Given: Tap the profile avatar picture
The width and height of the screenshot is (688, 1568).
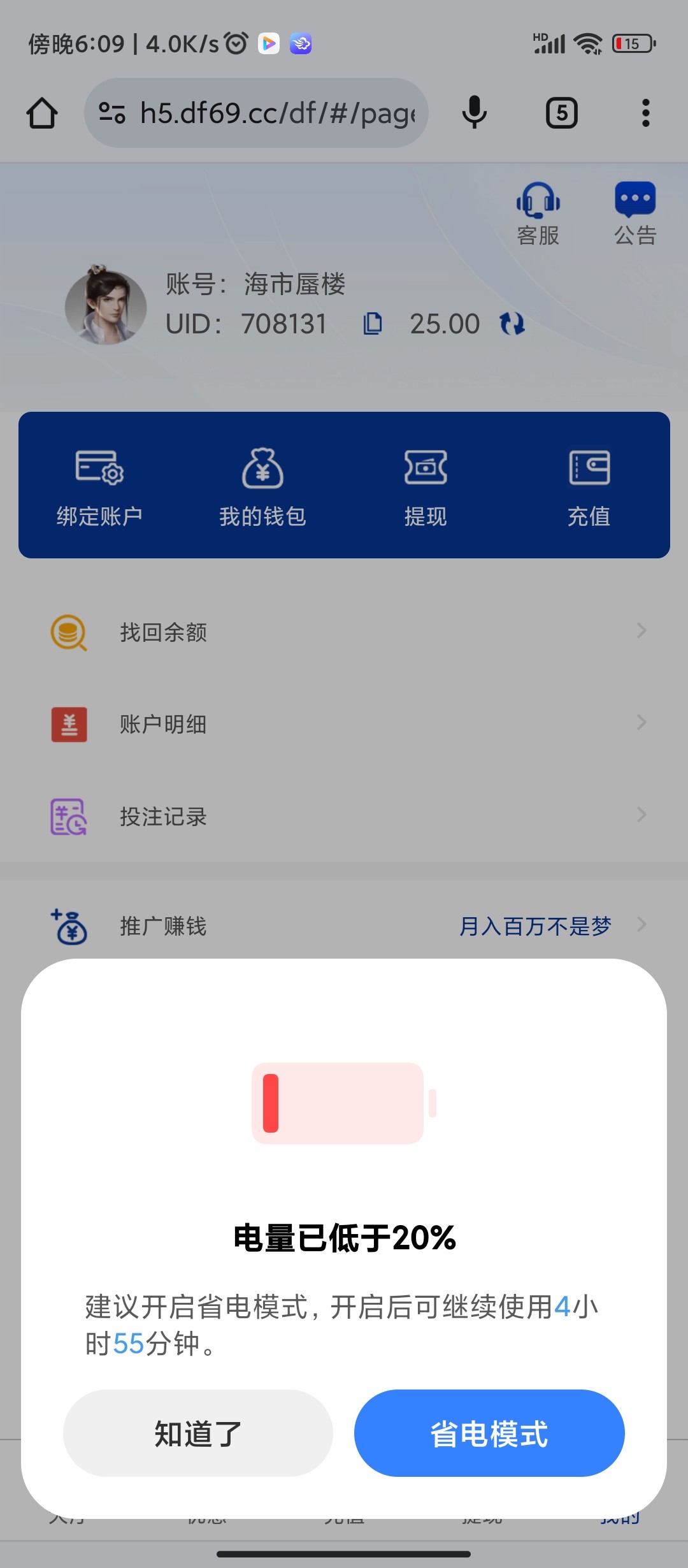Looking at the screenshot, I should [106, 306].
